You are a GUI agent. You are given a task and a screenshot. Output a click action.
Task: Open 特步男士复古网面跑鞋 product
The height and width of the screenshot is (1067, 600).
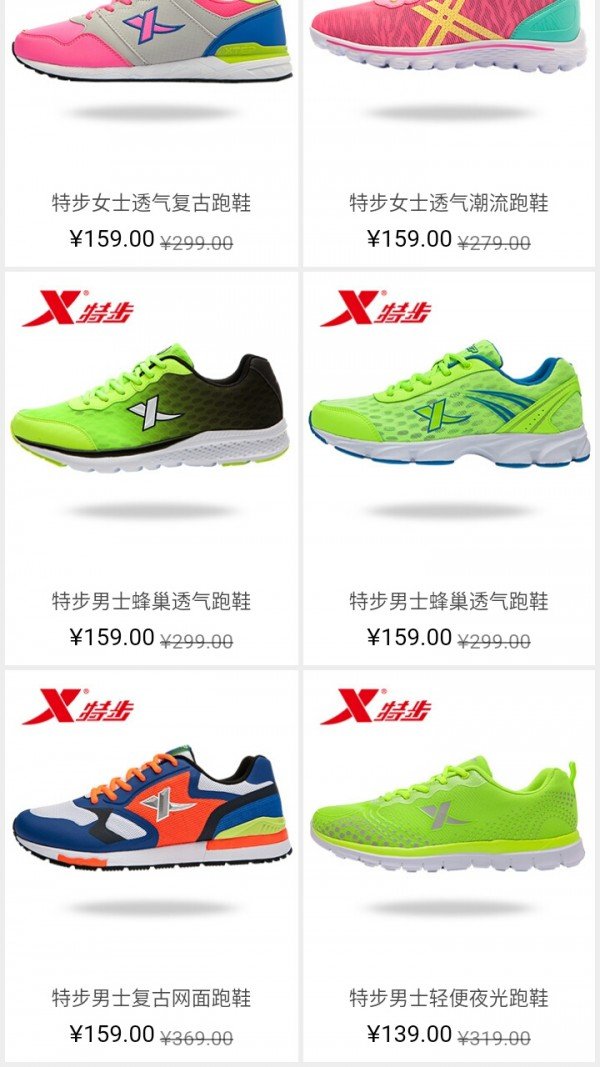tap(151, 865)
